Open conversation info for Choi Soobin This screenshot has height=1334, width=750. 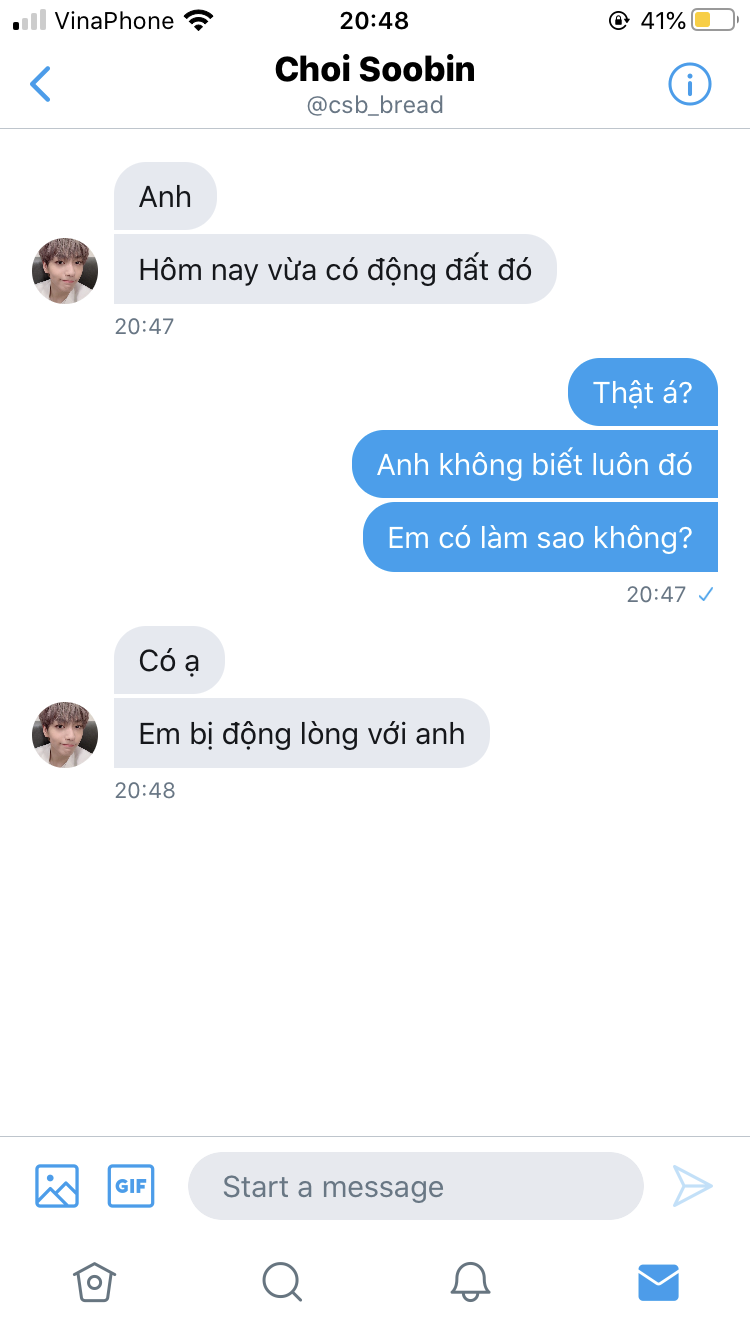[689, 85]
